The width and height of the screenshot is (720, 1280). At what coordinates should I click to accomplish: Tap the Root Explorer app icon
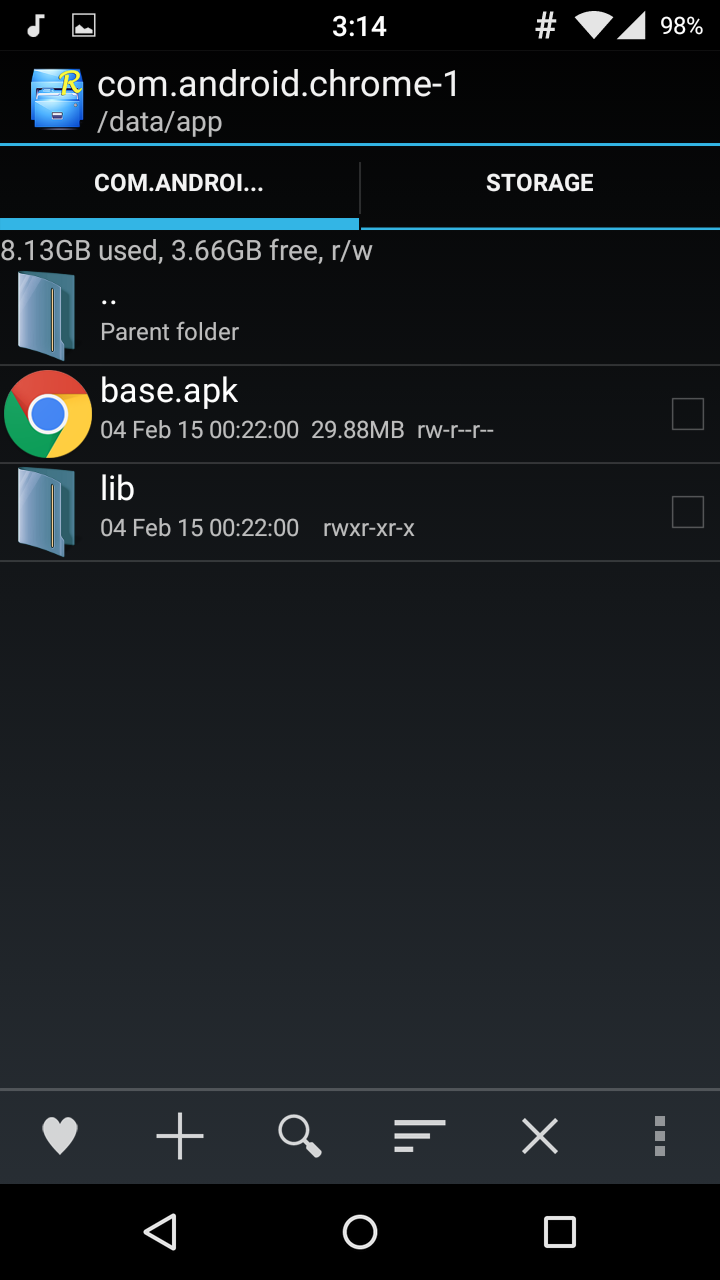[x=58, y=98]
